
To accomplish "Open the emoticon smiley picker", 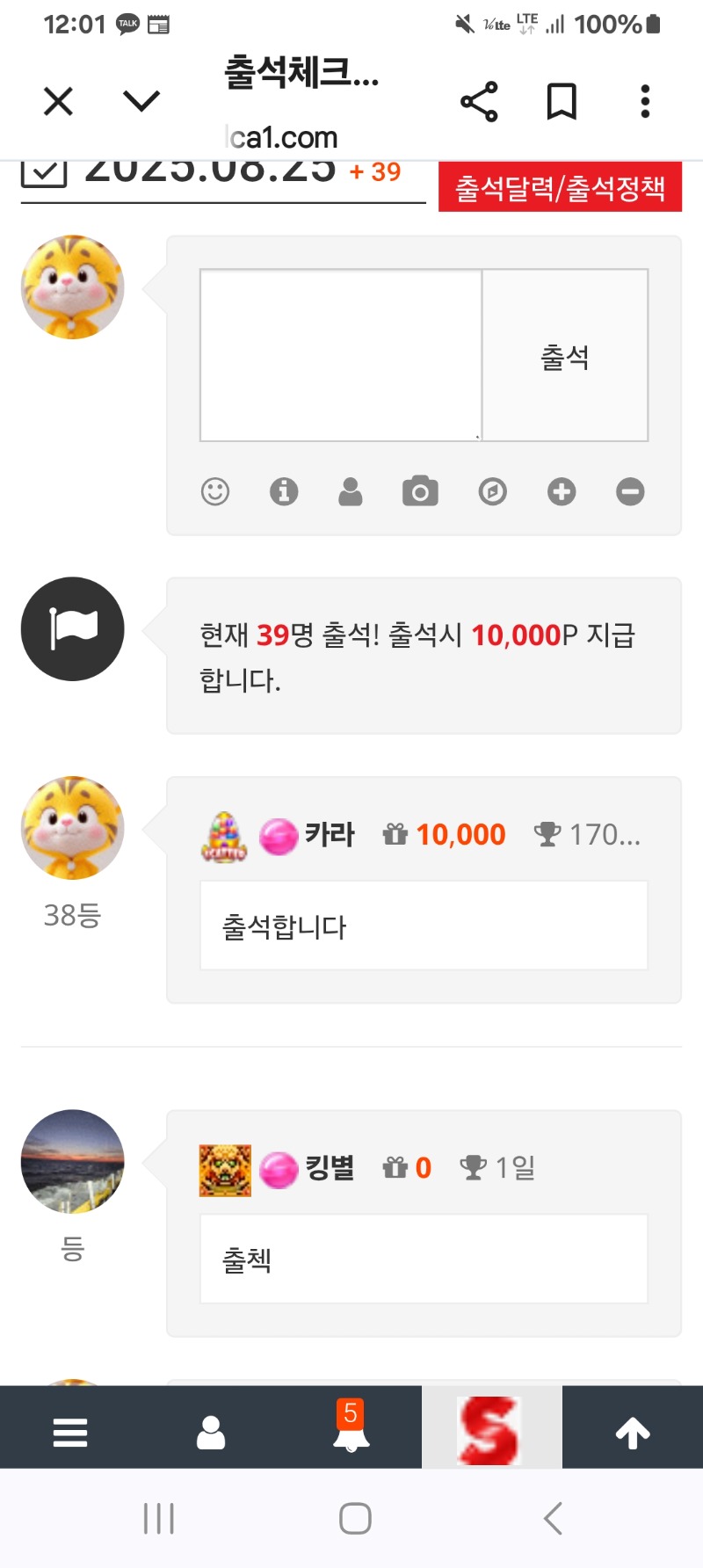I will 215,491.
